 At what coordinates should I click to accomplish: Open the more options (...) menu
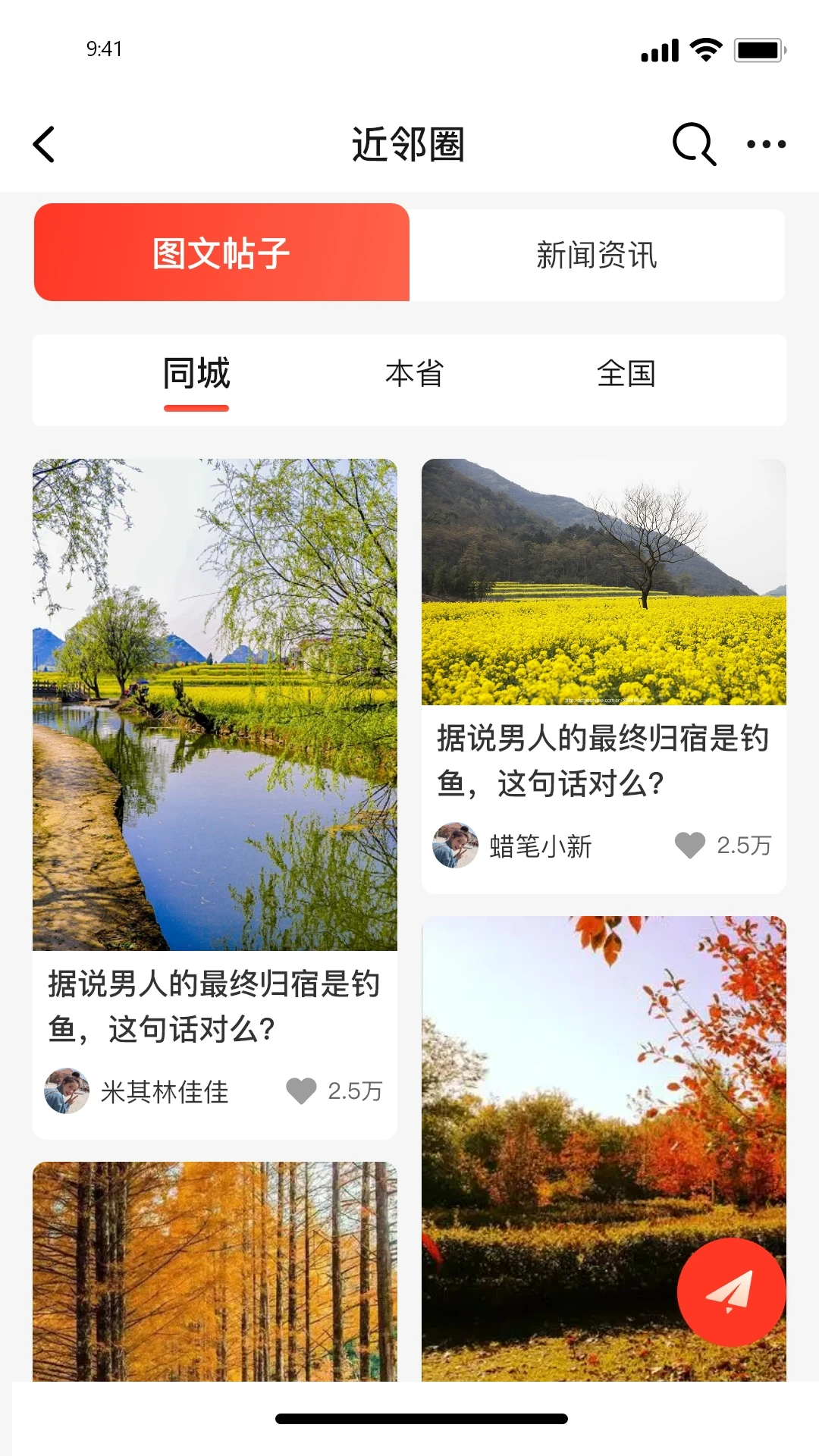[766, 144]
